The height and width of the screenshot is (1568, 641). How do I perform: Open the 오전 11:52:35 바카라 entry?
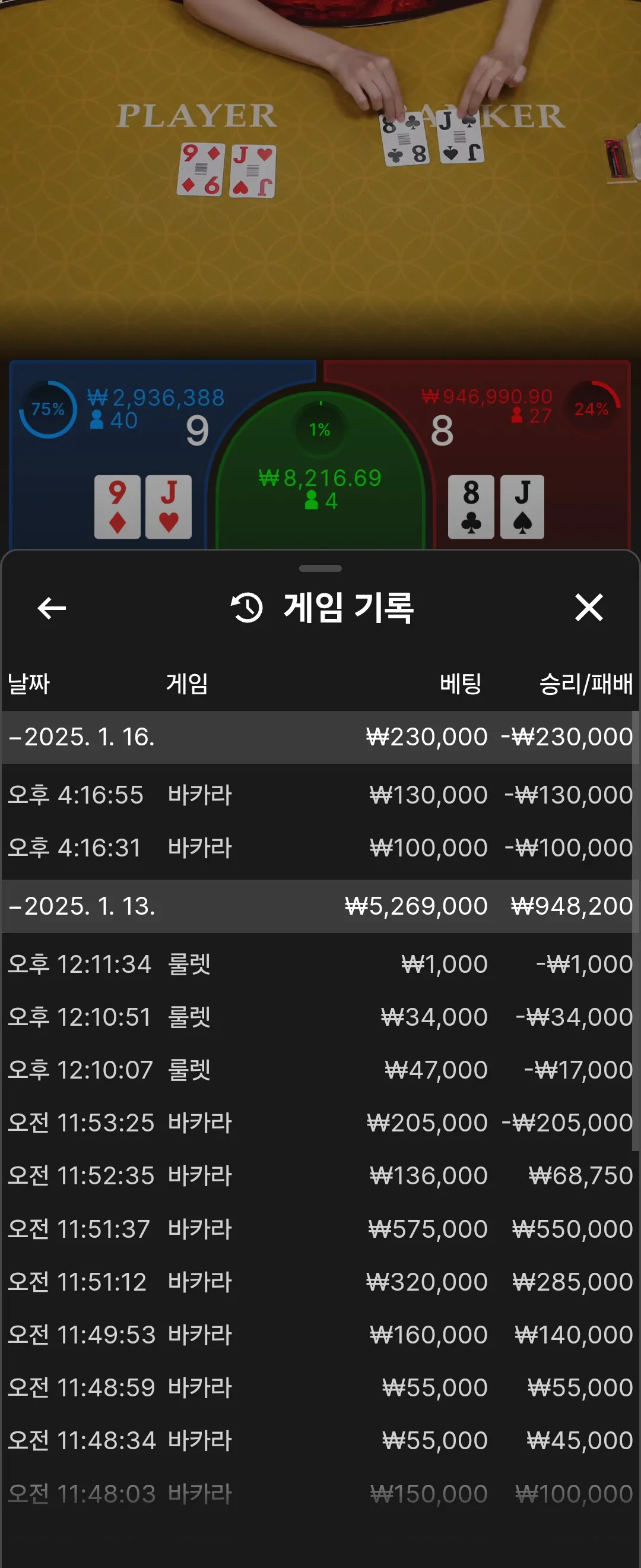320,1176
